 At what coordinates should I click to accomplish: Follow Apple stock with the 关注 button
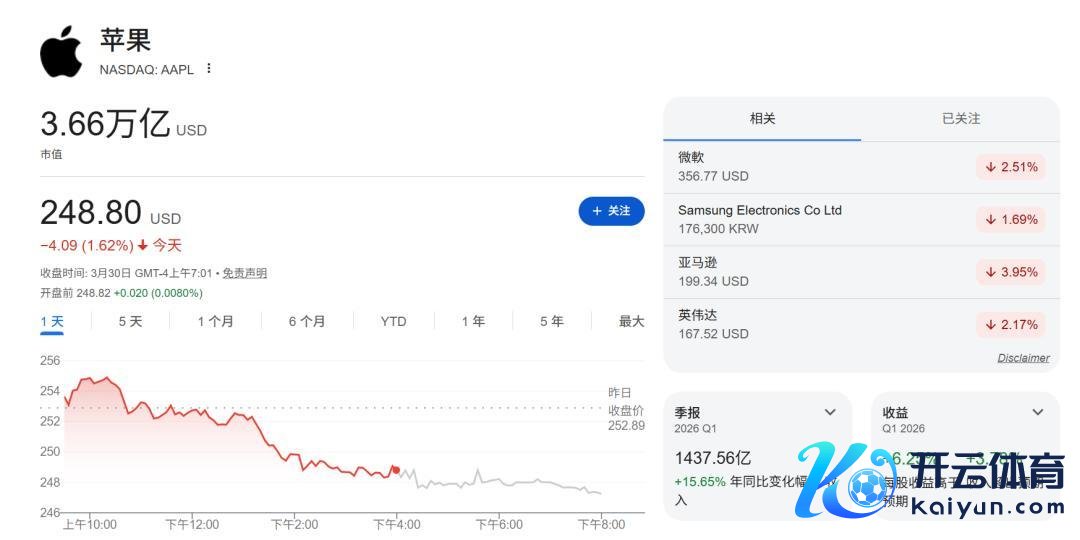(x=611, y=211)
